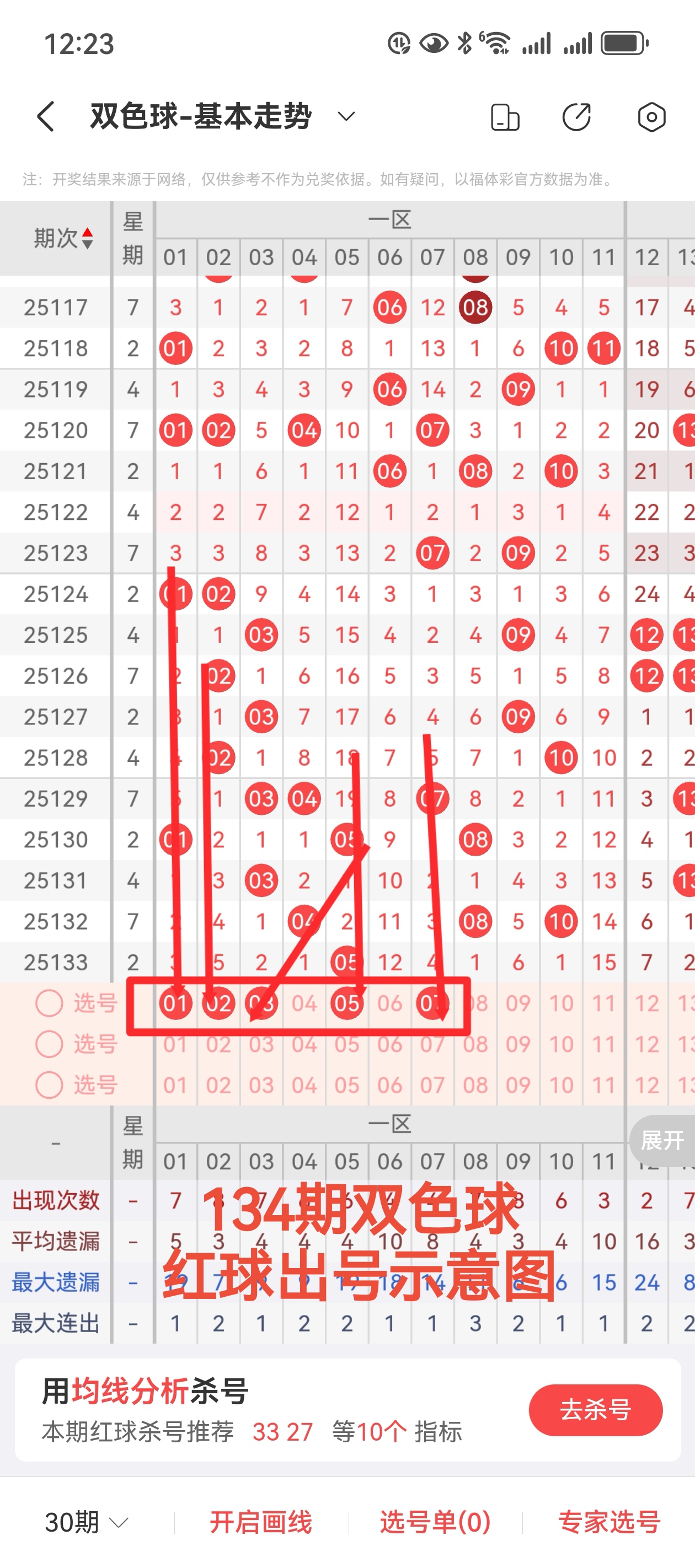Screen dimensions: 695x1568
Task: Deselect the highlighted red ball 05
Action: 346,1003
